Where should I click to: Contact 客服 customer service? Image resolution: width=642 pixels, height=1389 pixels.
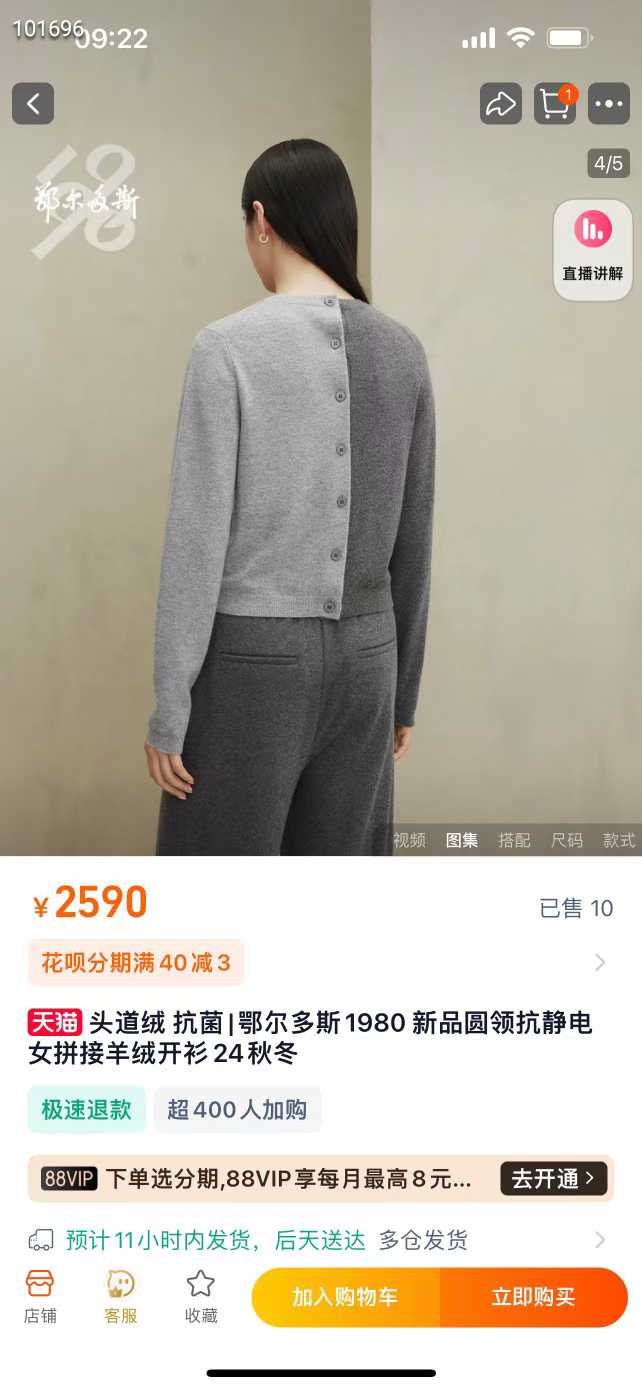pyautogui.click(x=121, y=1297)
